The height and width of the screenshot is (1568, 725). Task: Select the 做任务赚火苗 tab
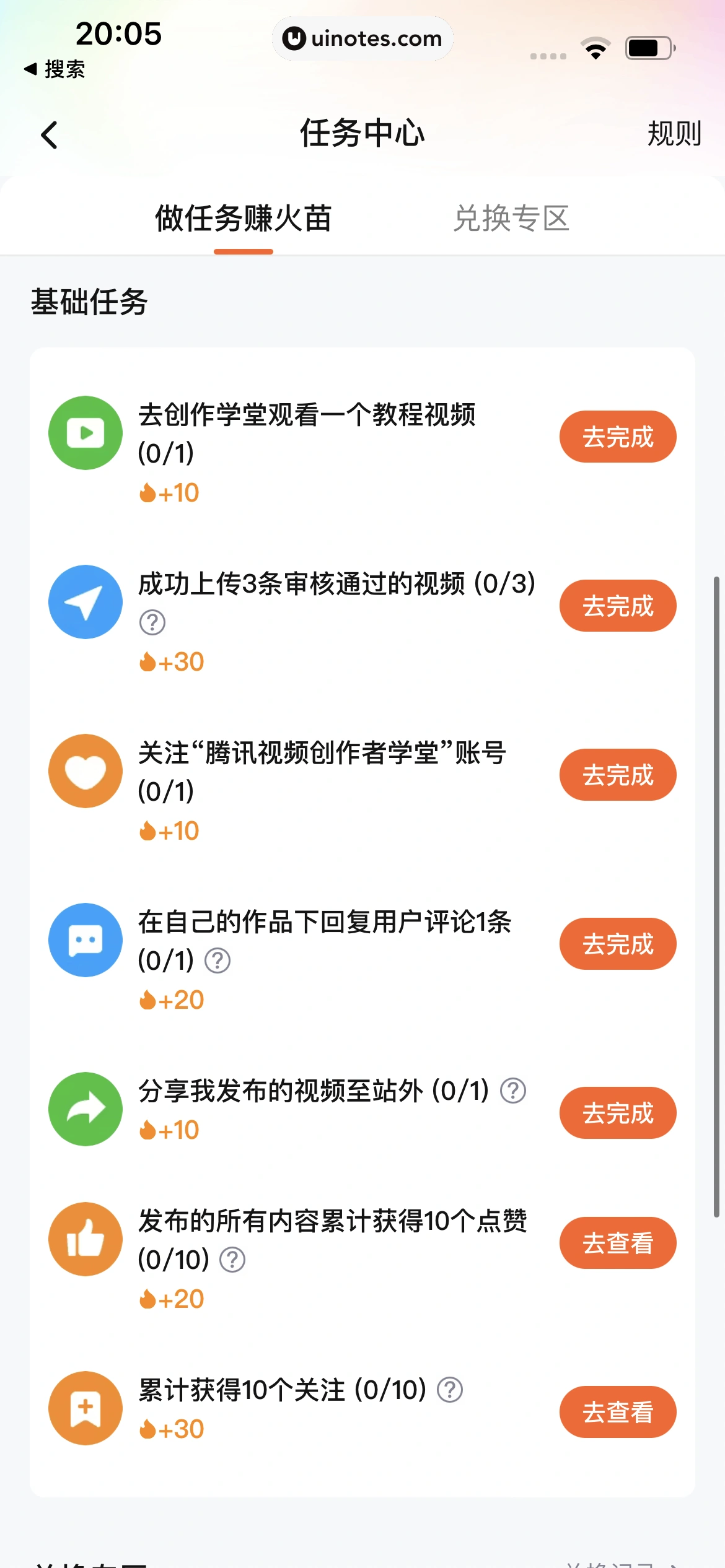click(x=243, y=219)
